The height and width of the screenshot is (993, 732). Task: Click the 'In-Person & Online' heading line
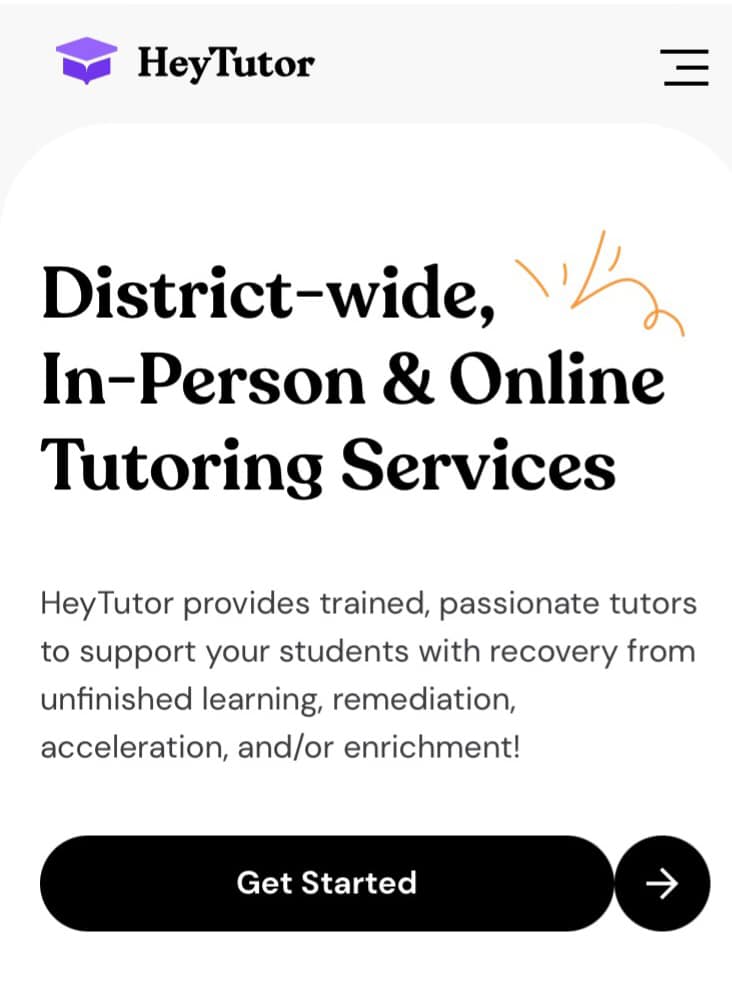[351, 378]
